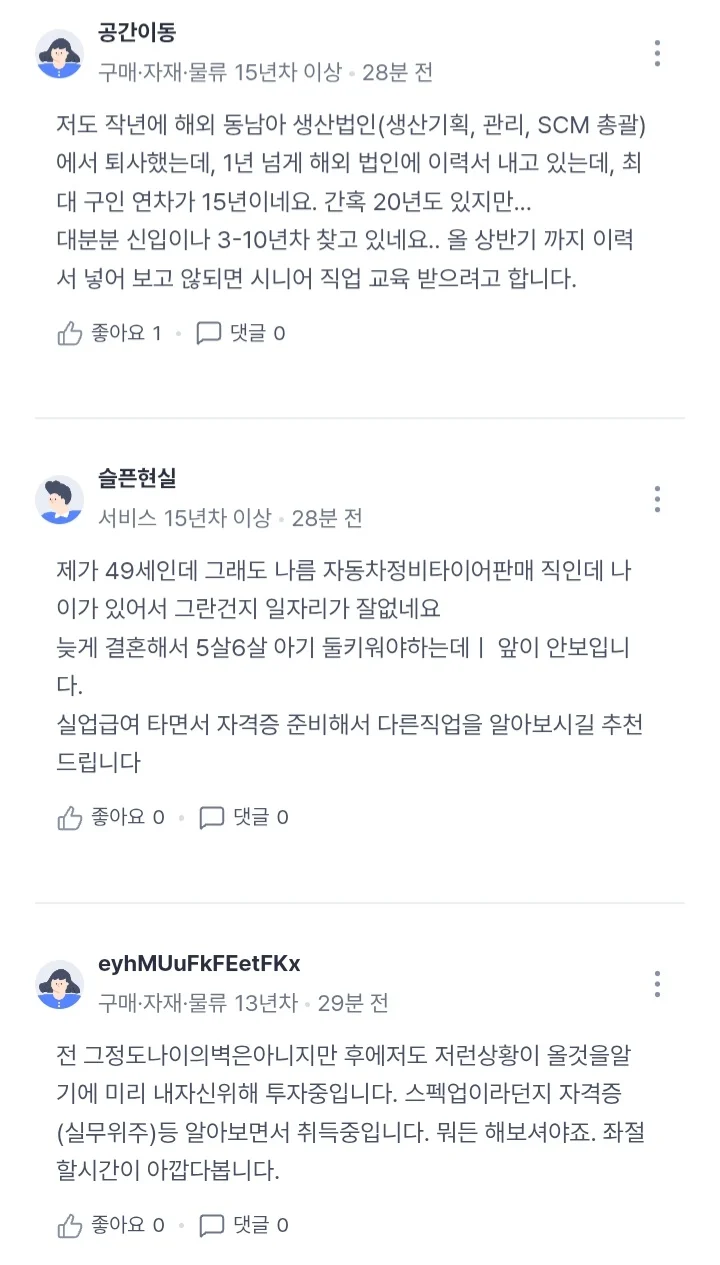Like eyhMUuFkFEetFKx's comment via thumbs-up icon
720x1265 pixels.
[69, 1225]
